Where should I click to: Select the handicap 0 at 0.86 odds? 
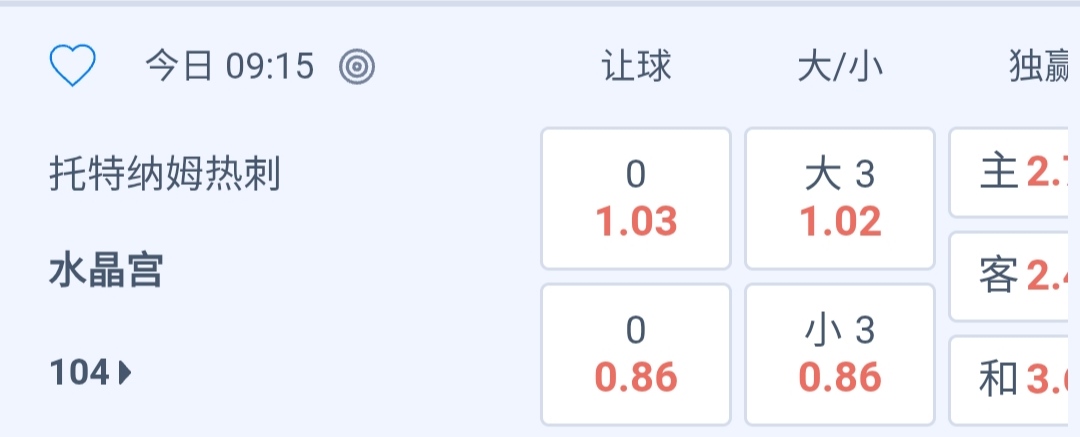[x=636, y=354]
